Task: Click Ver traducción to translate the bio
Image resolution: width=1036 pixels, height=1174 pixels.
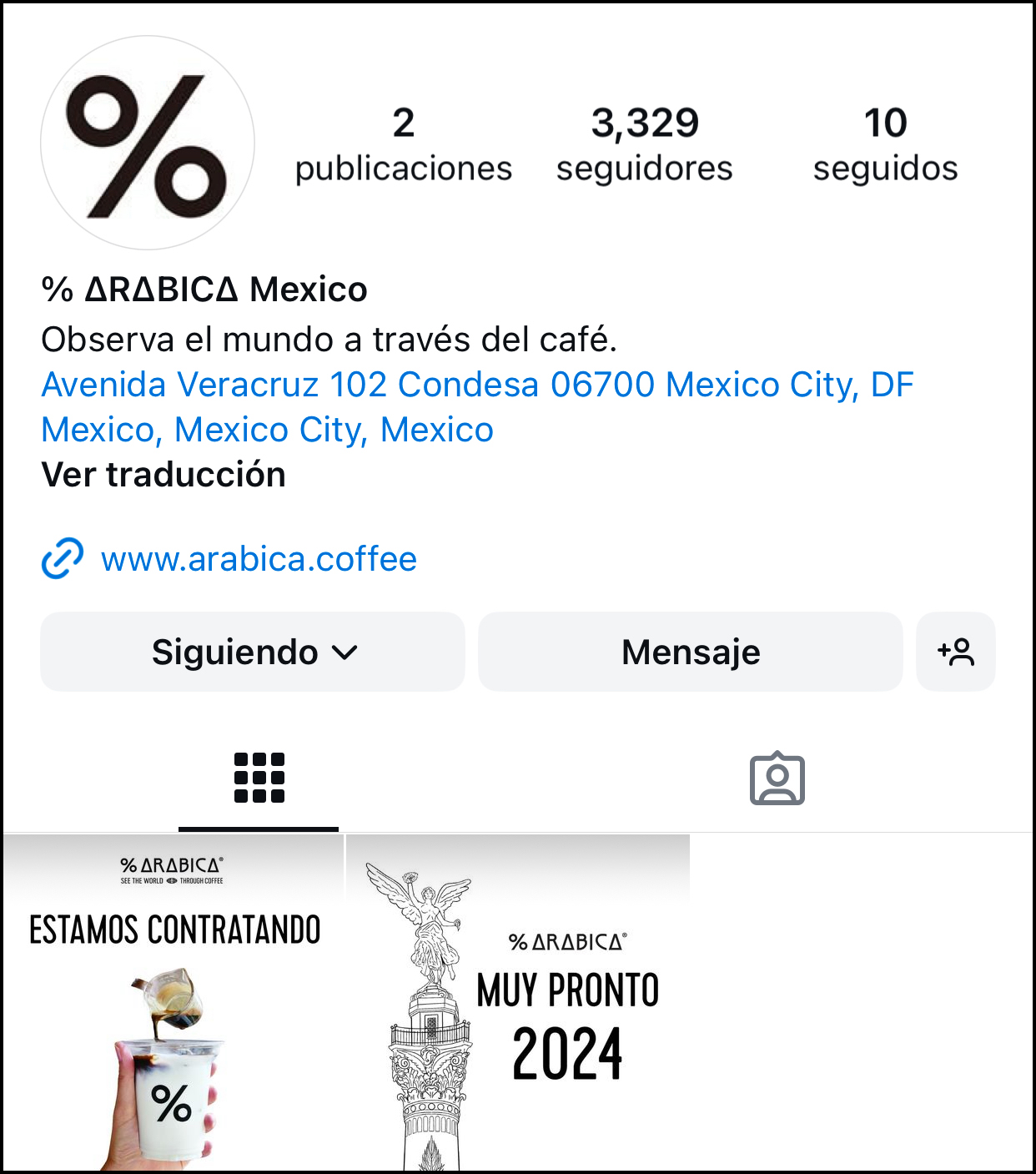Action: tap(163, 474)
